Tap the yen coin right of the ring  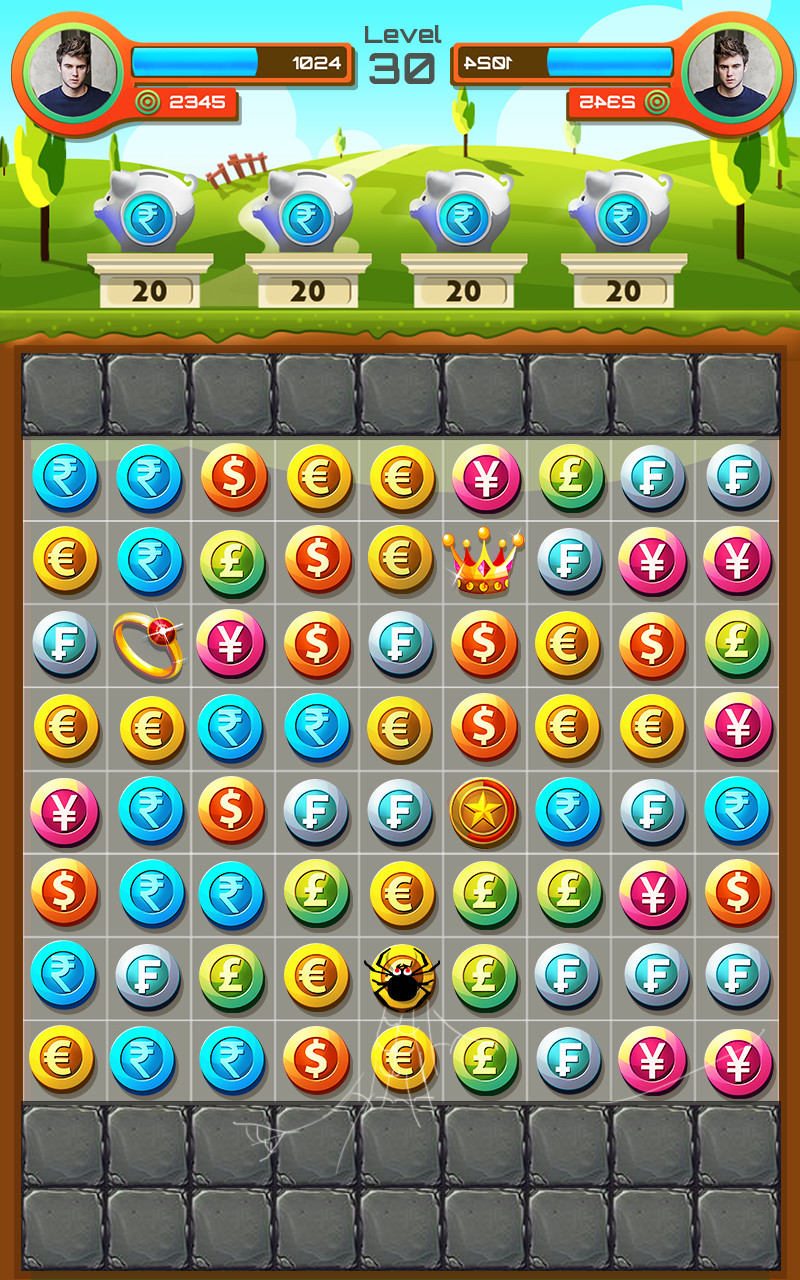click(x=232, y=643)
